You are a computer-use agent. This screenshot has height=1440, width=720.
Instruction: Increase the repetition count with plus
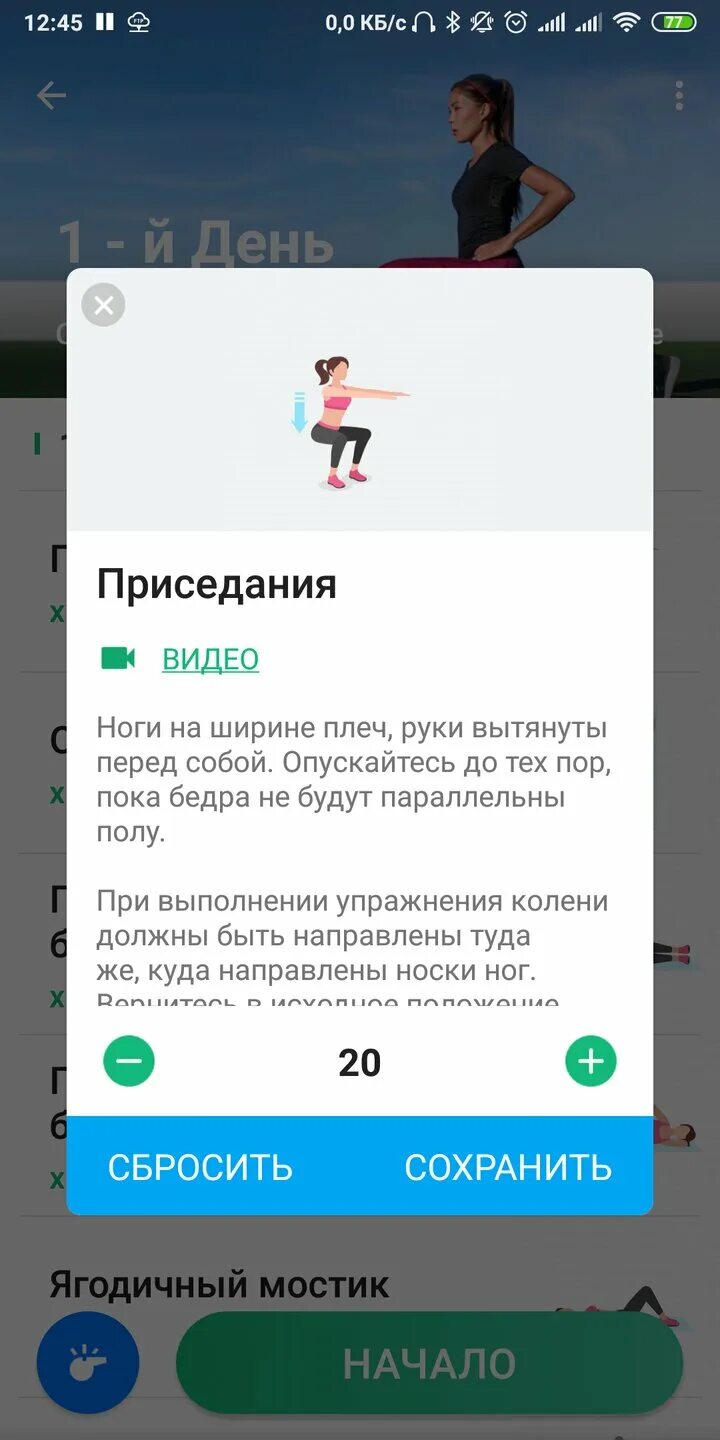[591, 1061]
